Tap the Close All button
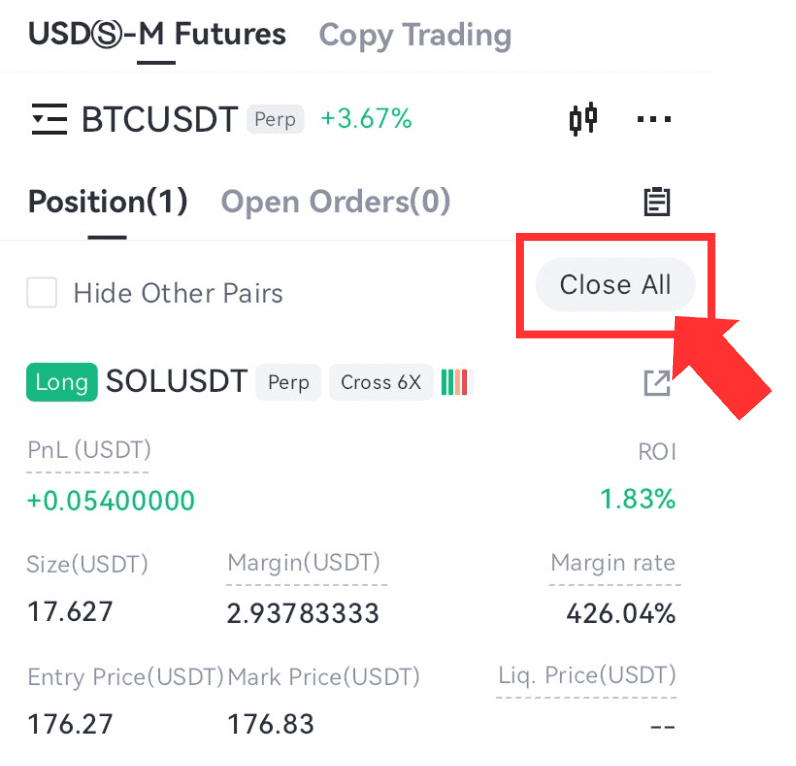The image size is (796, 766). point(614,285)
